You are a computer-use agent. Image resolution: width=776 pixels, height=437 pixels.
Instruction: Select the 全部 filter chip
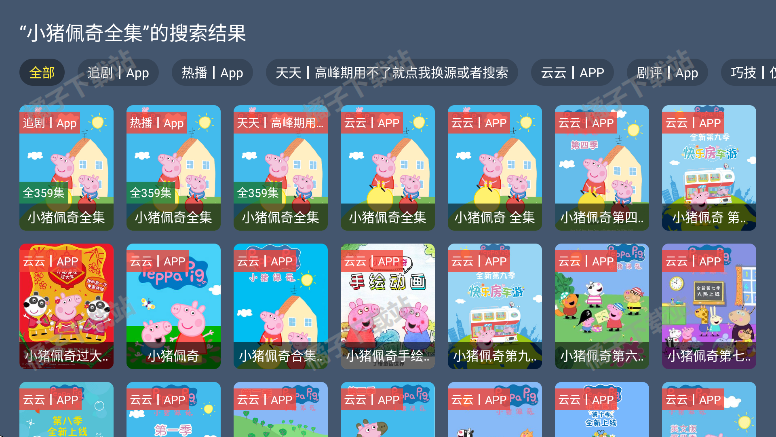tap(42, 72)
